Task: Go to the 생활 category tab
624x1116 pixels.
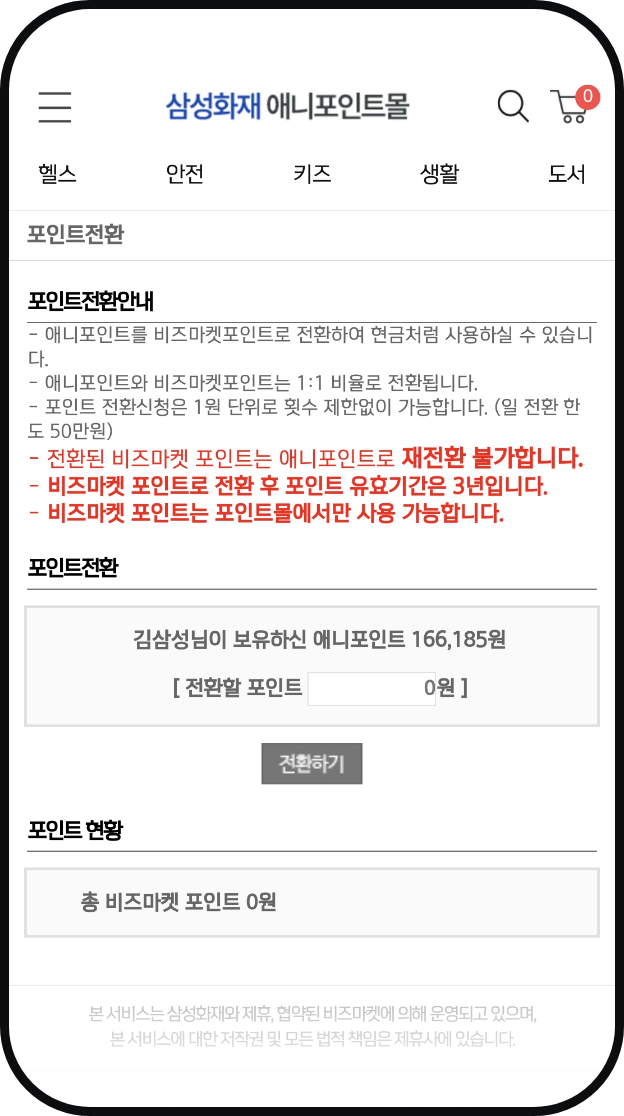Action: [439, 174]
